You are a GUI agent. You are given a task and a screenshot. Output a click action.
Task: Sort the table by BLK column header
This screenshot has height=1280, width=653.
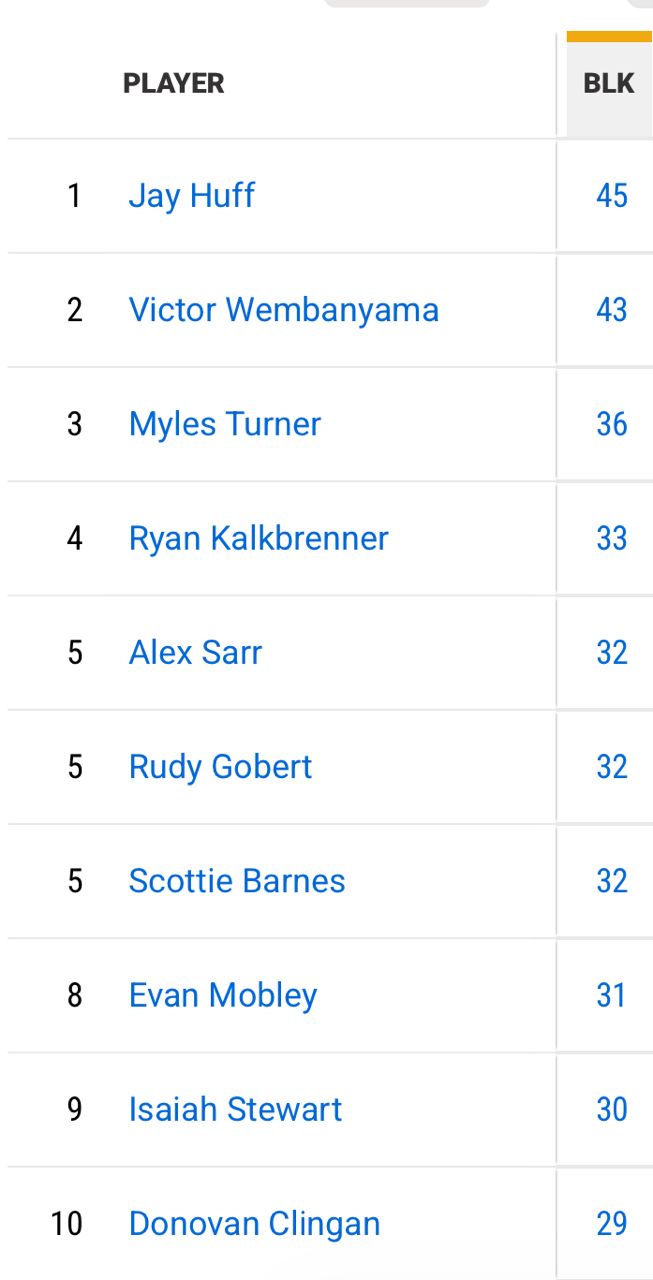pos(608,83)
